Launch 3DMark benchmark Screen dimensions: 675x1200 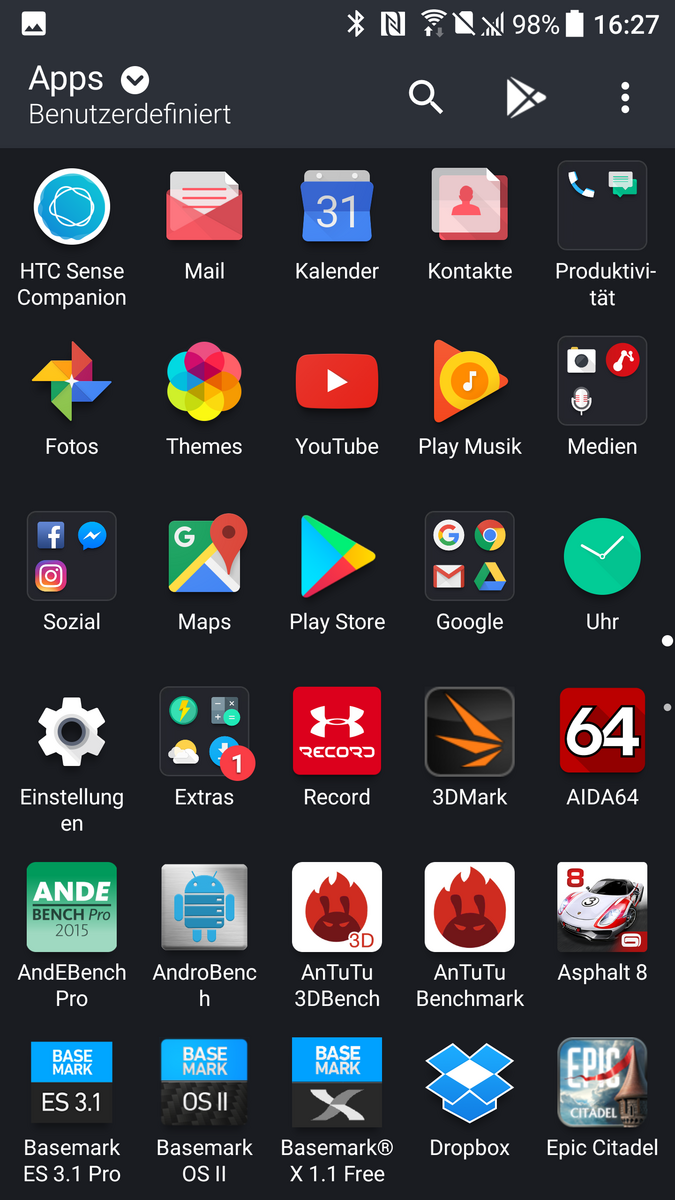(470, 732)
